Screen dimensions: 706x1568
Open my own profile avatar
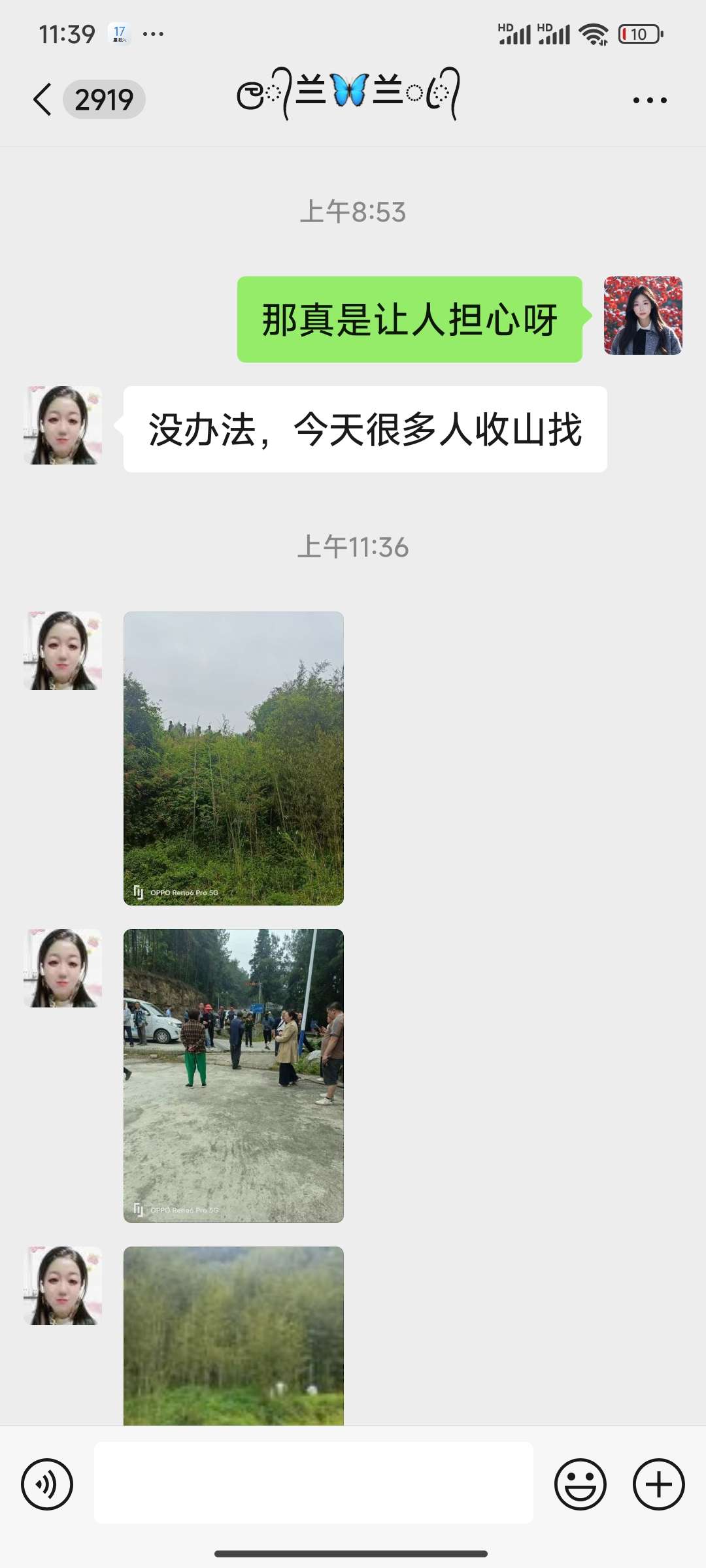click(643, 316)
